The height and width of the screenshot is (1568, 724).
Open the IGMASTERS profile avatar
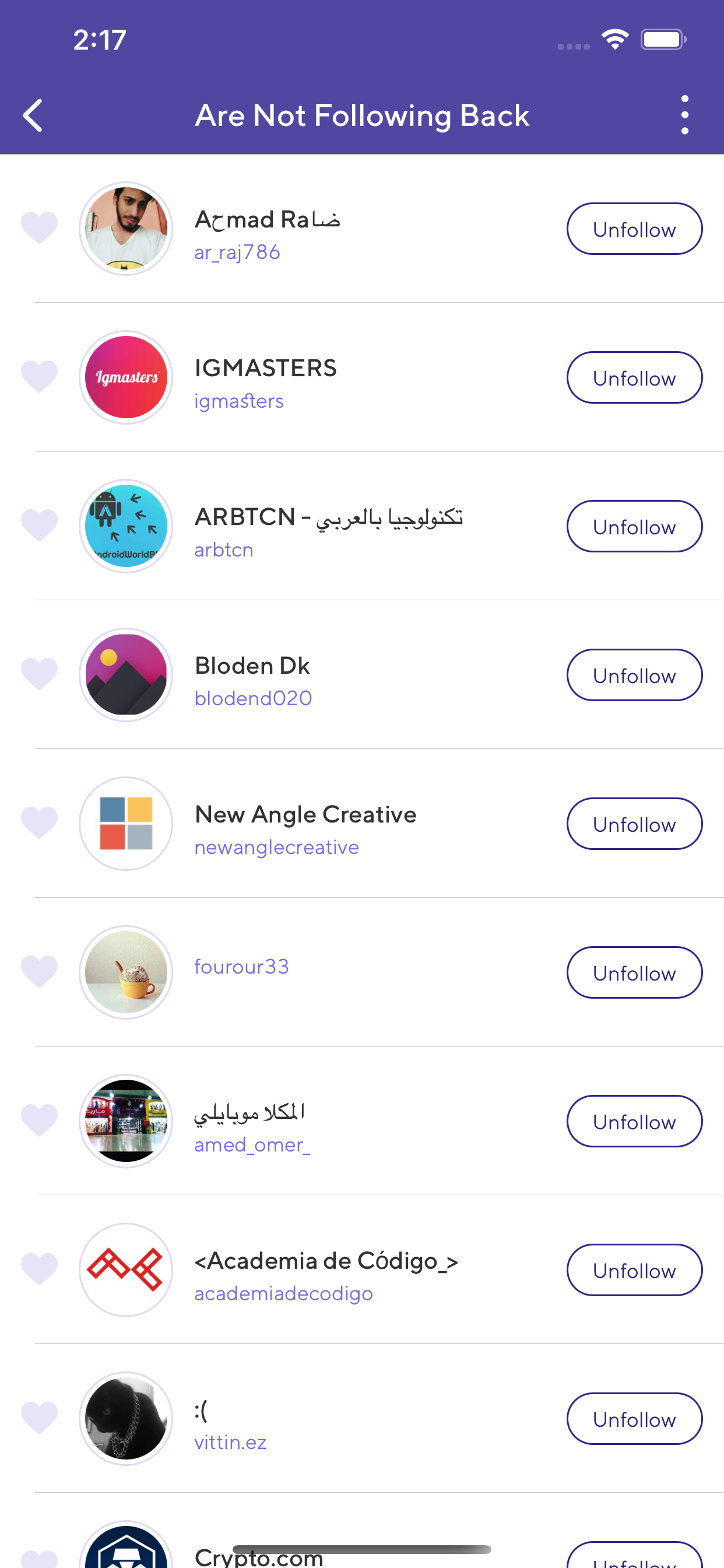(125, 377)
